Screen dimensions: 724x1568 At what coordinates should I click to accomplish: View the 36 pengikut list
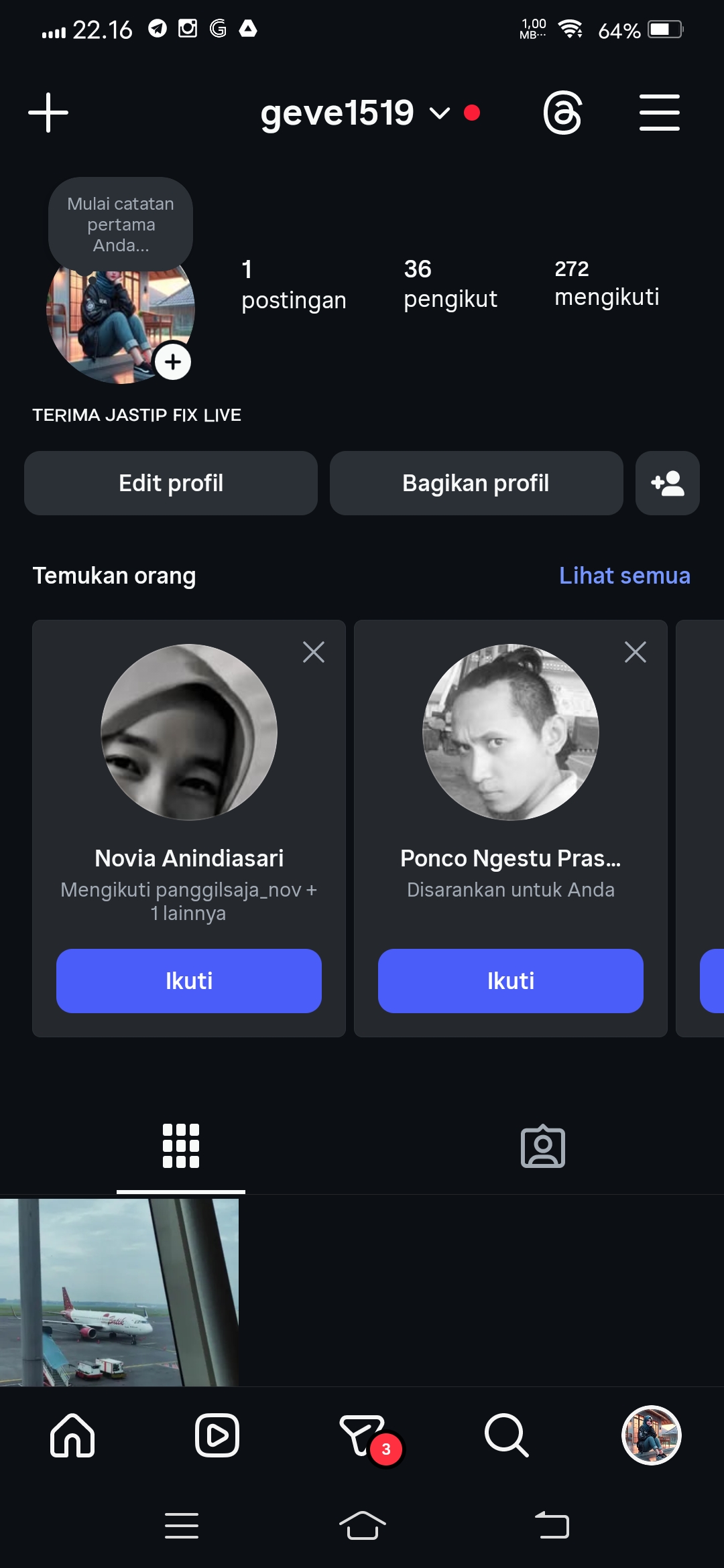pyautogui.click(x=450, y=284)
